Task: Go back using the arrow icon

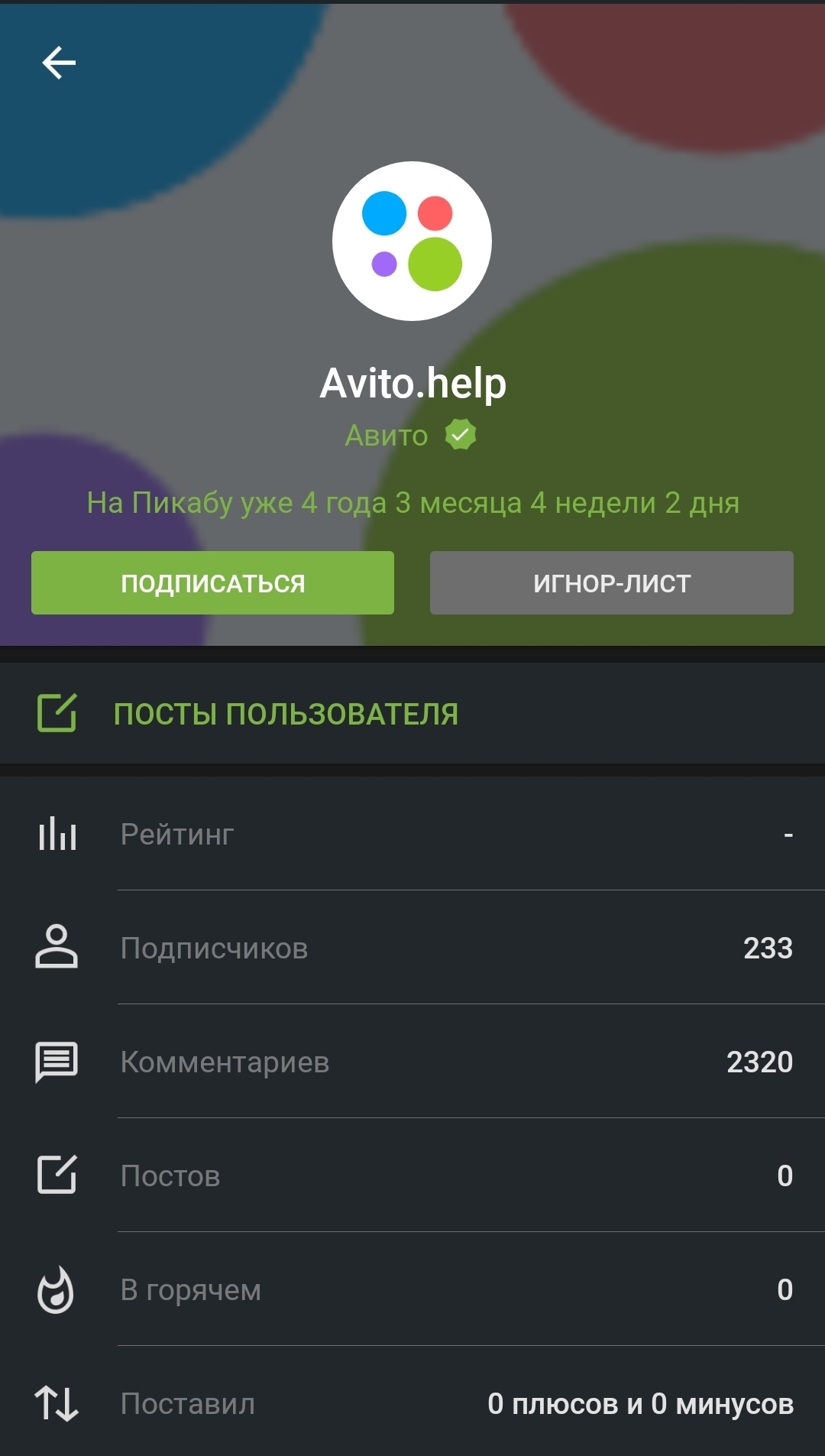Action: tap(59, 63)
